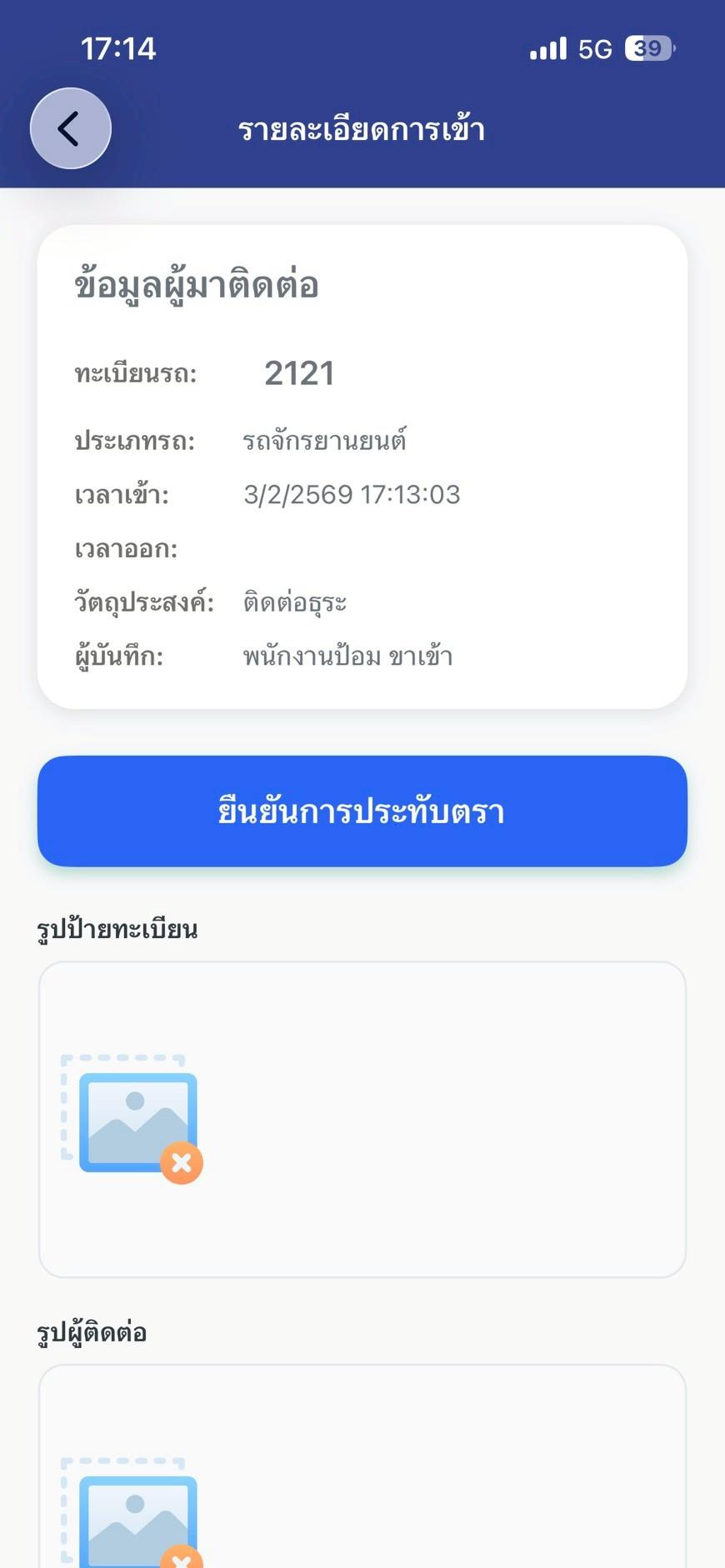Image resolution: width=725 pixels, height=1568 pixels.
Task: Tap the back chevron to go back
Action: 70,128
